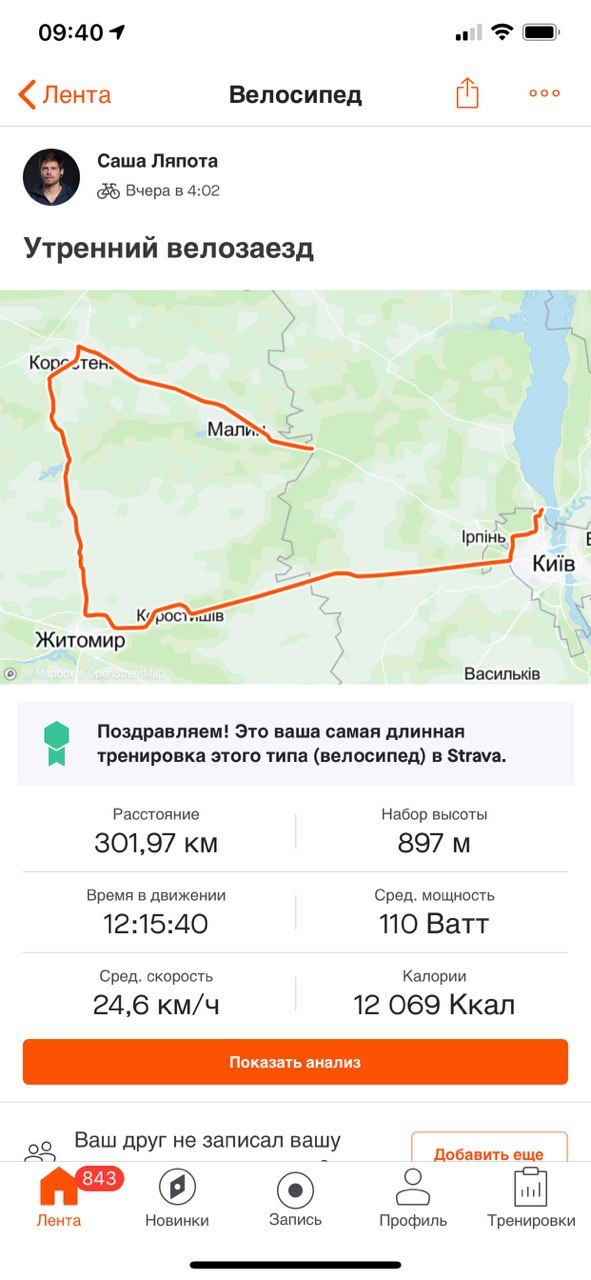Open the Запись recording tab

[x=295, y=1198]
